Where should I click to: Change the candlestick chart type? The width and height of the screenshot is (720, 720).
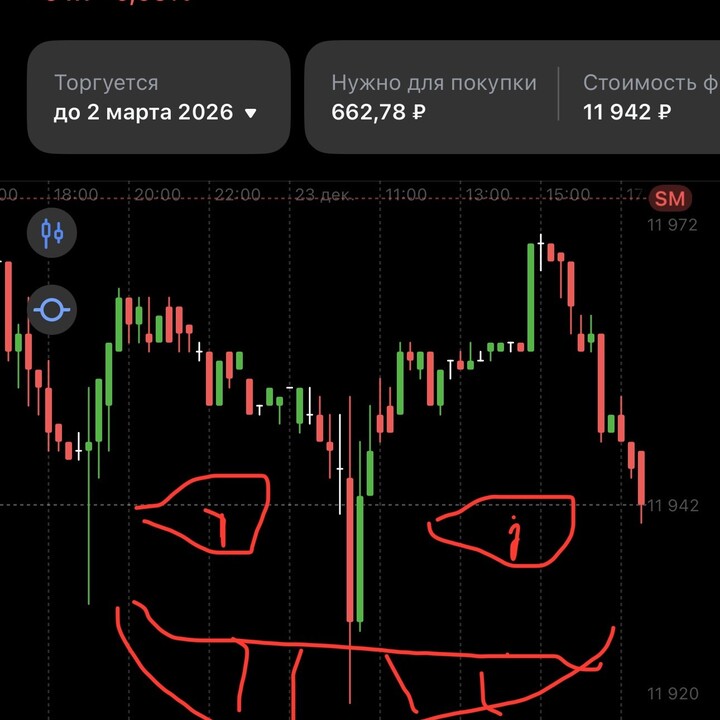[x=52, y=233]
